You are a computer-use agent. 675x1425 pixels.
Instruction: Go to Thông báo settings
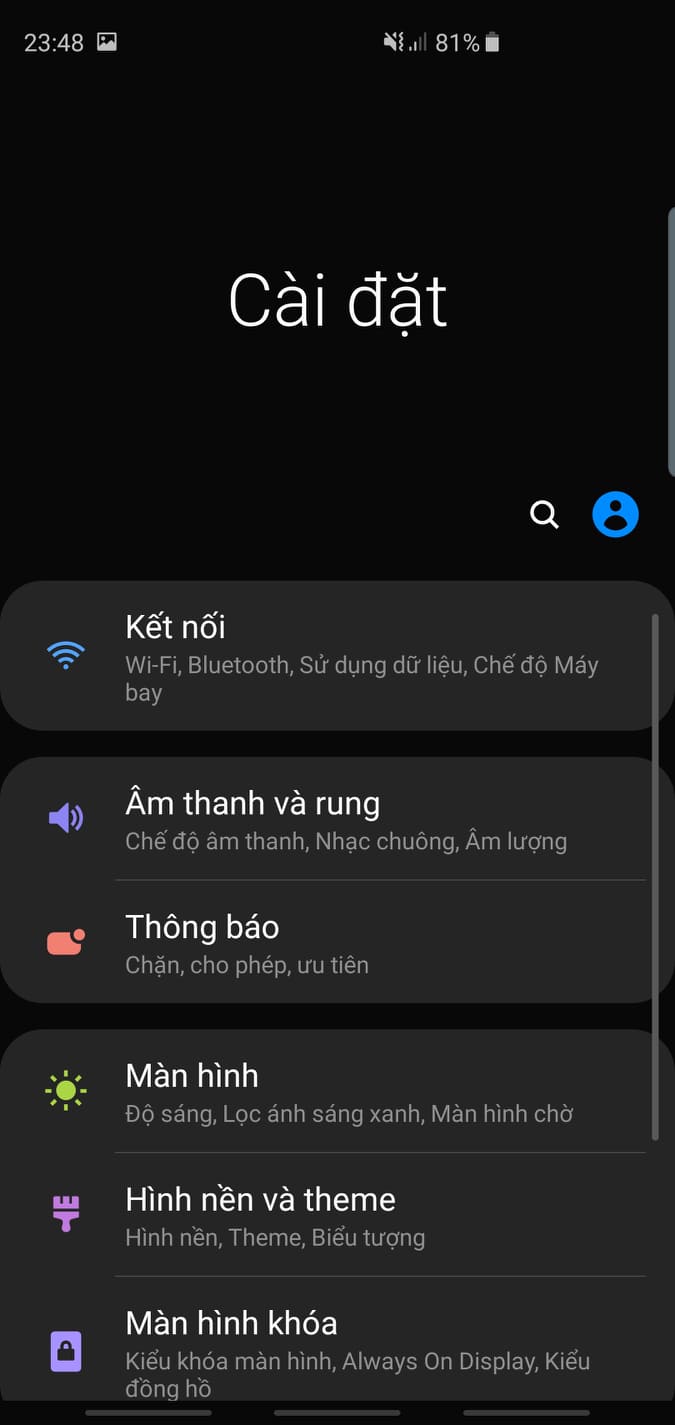tap(337, 942)
